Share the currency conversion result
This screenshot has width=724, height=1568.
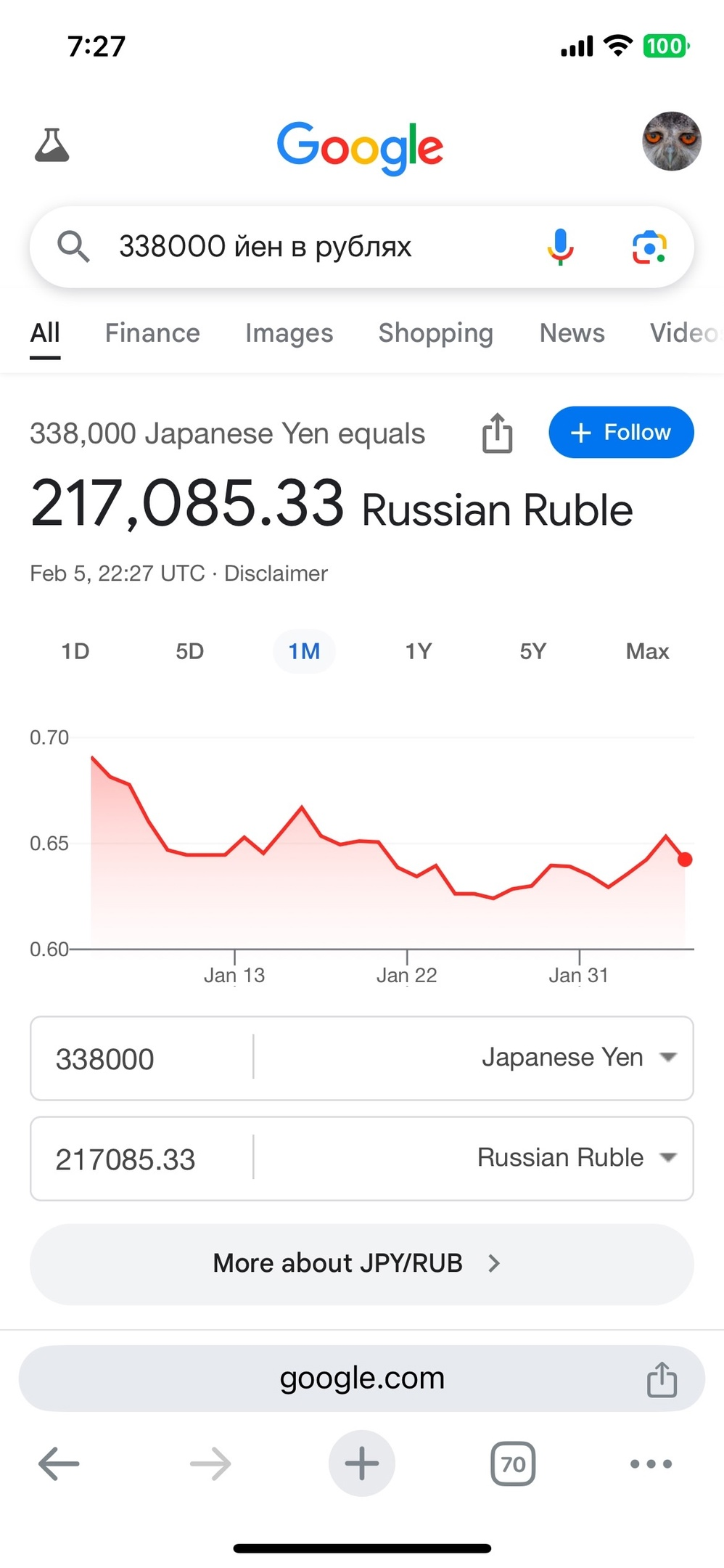[x=498, y=433]
